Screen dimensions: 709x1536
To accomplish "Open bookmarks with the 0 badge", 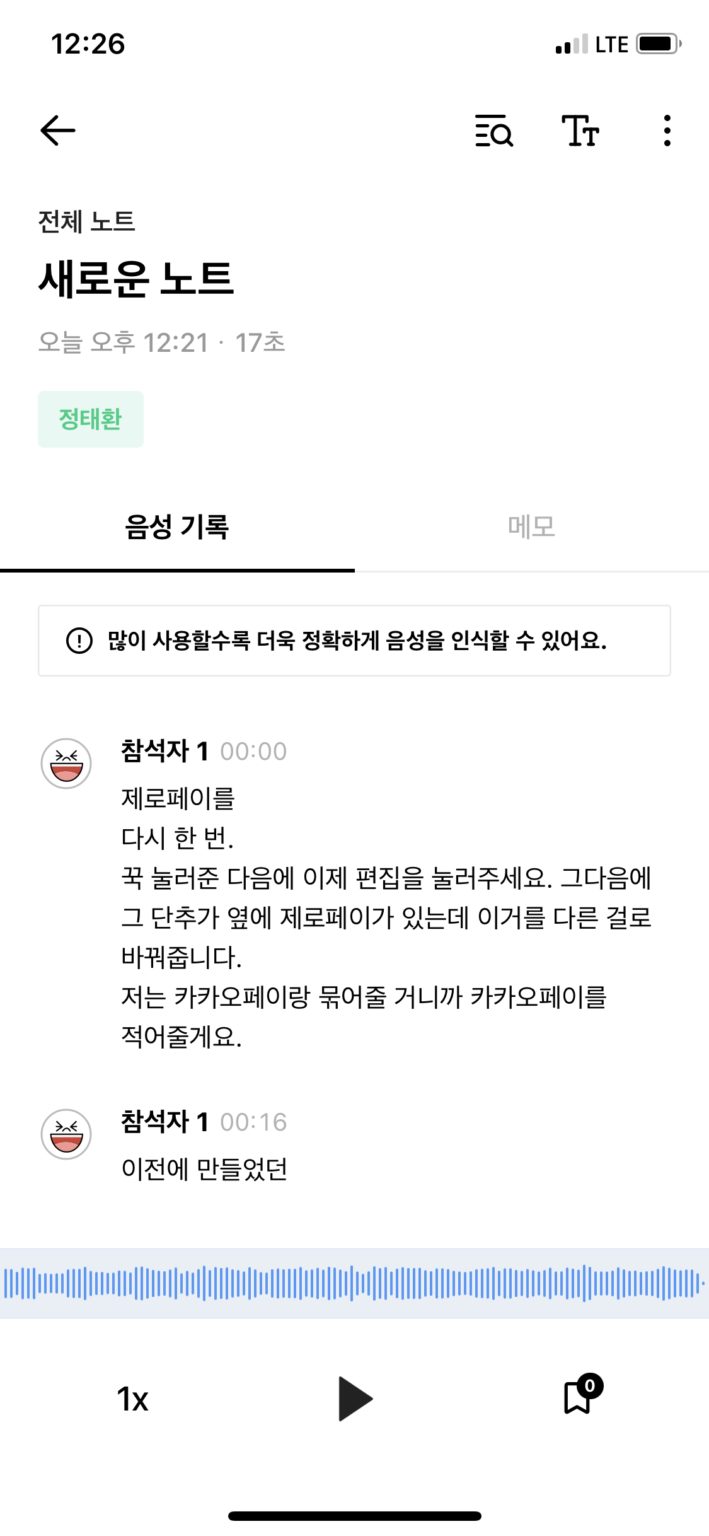I will (x=580, y=1396).
